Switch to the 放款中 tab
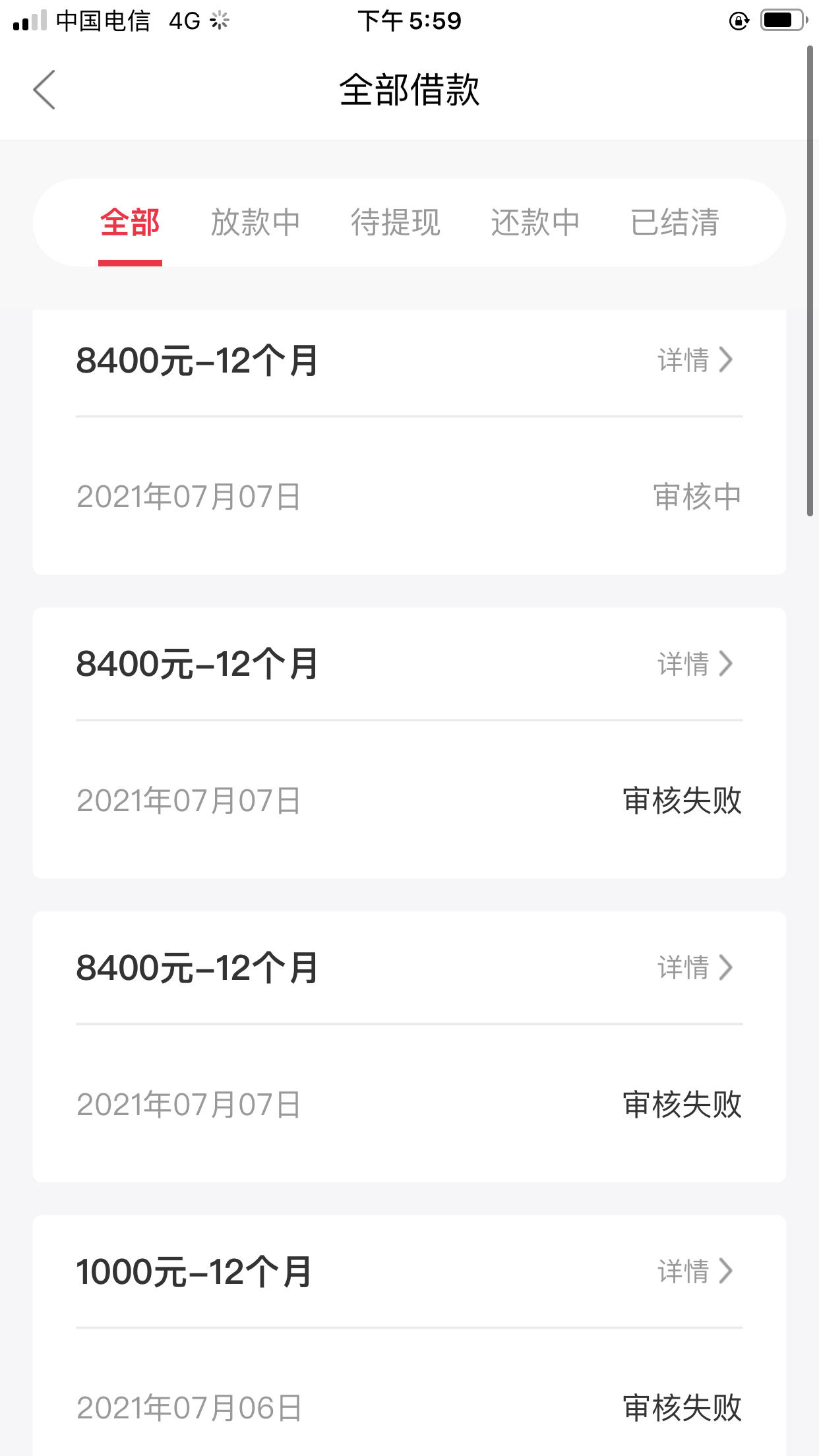 point(255,222)
